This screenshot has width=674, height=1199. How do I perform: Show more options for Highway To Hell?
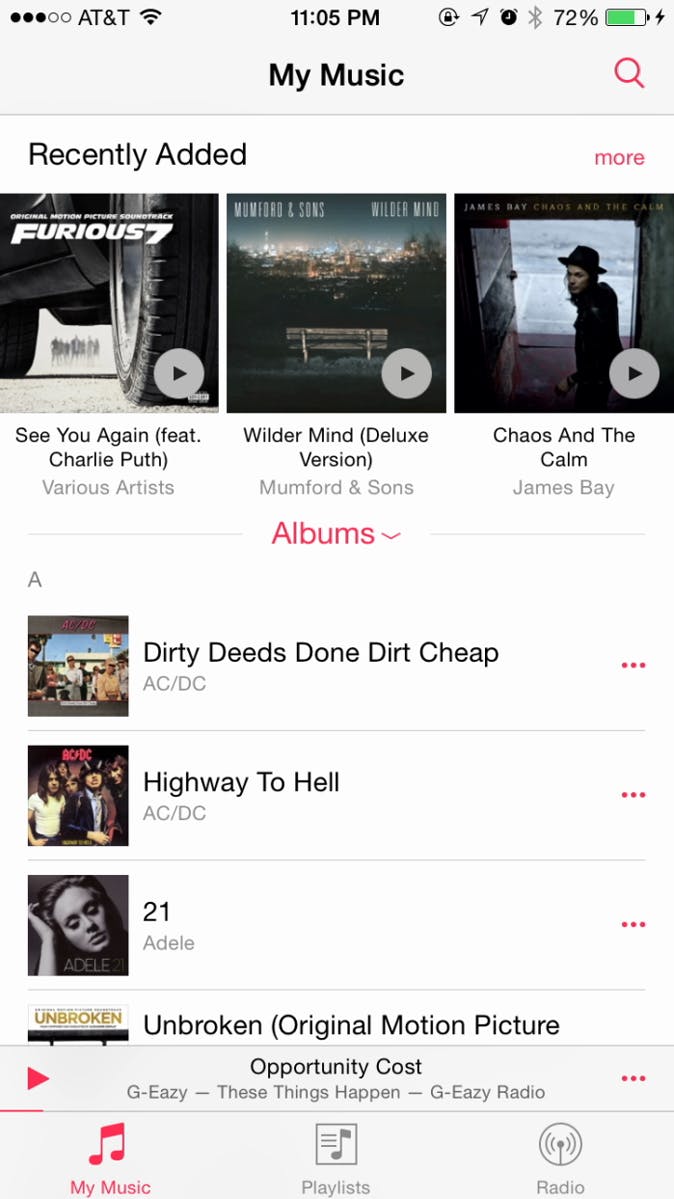click(633, 795)
